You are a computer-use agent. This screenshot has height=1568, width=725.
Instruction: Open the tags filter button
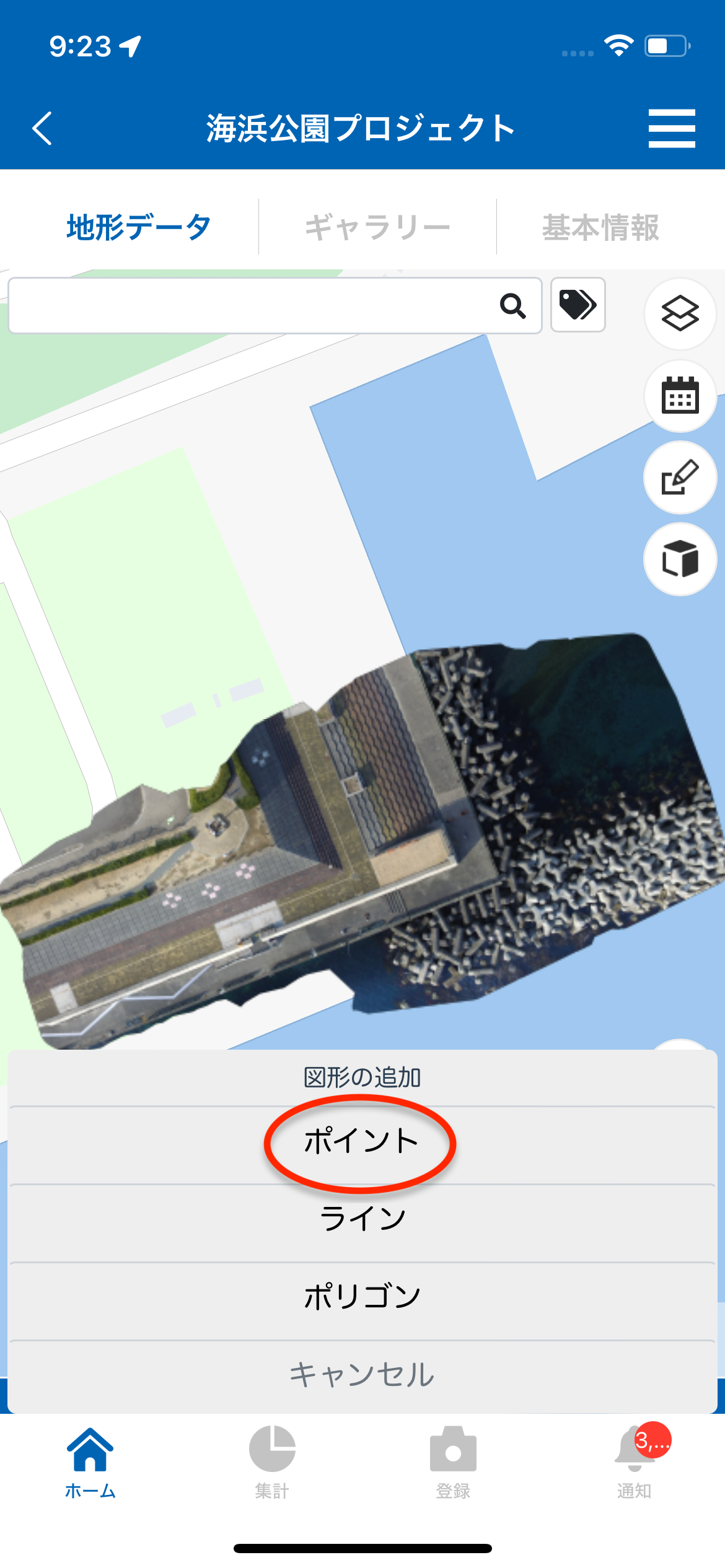pyautogui.click(x=578, y=305)
